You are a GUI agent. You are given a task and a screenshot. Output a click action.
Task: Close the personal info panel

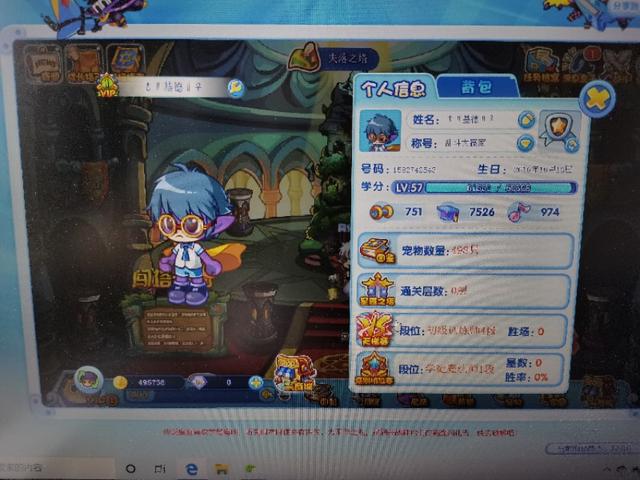(x=596, y=98)
